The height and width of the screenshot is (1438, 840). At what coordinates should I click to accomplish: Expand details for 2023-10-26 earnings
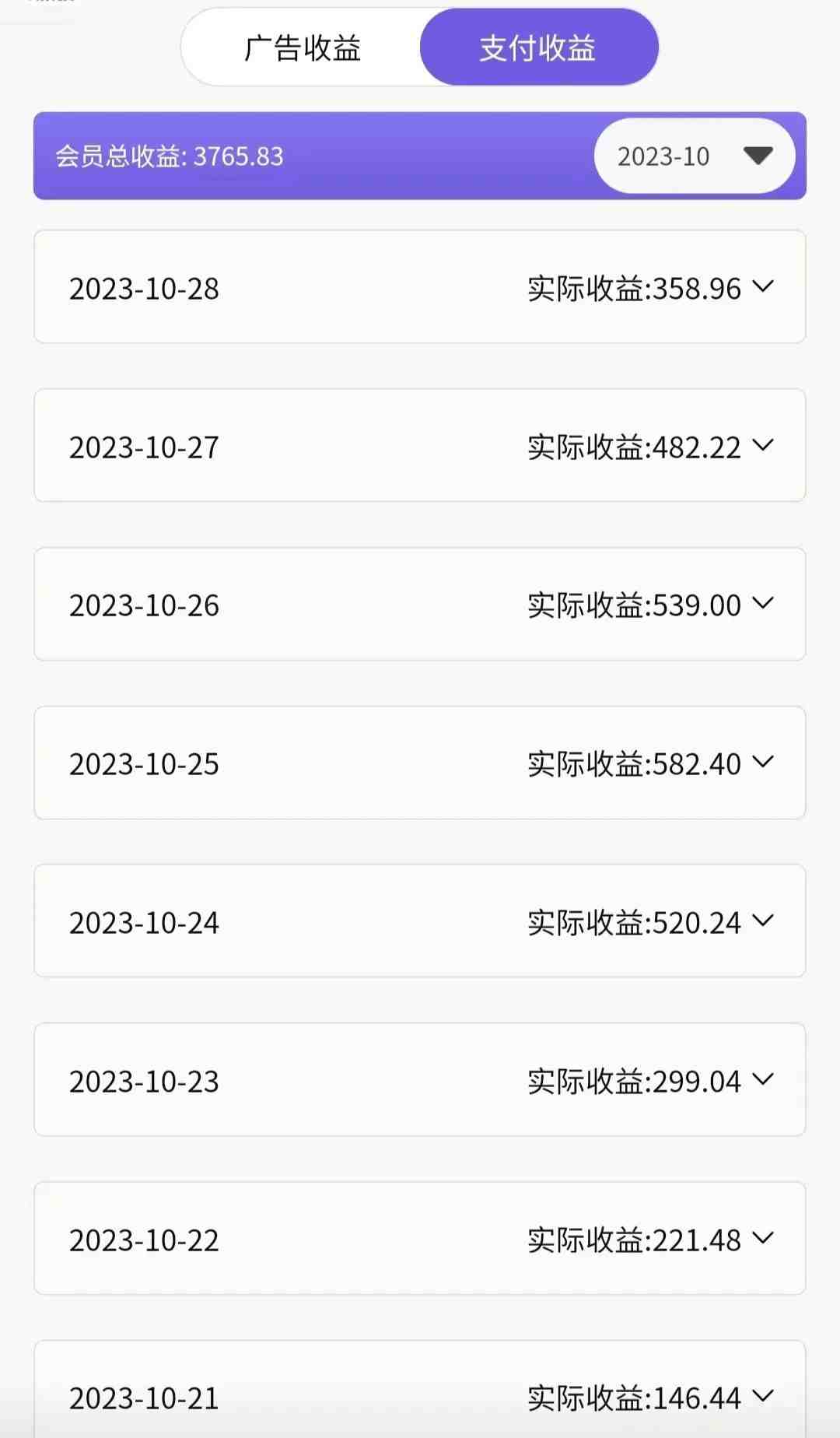(765, 605)
